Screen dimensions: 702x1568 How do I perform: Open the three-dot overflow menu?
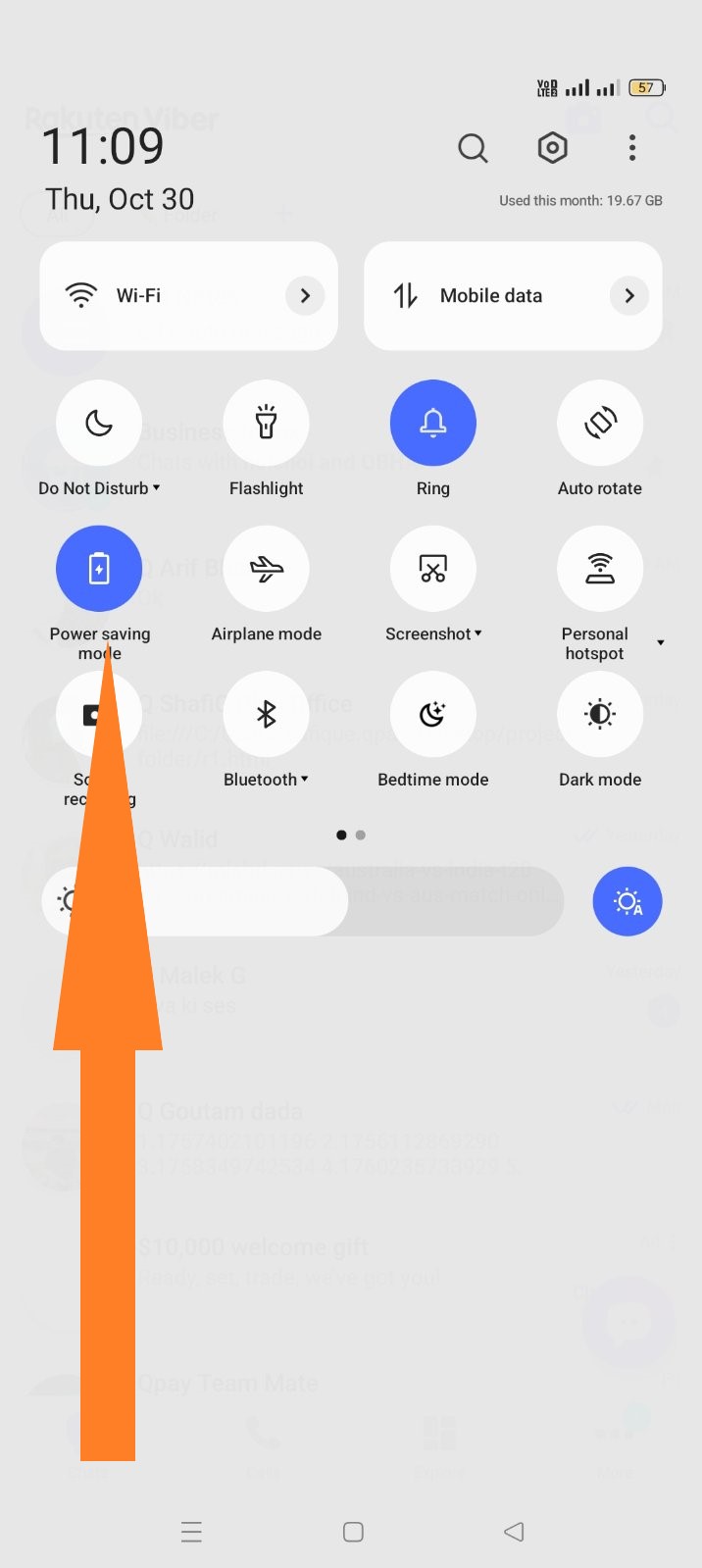[x=632, y=148]
